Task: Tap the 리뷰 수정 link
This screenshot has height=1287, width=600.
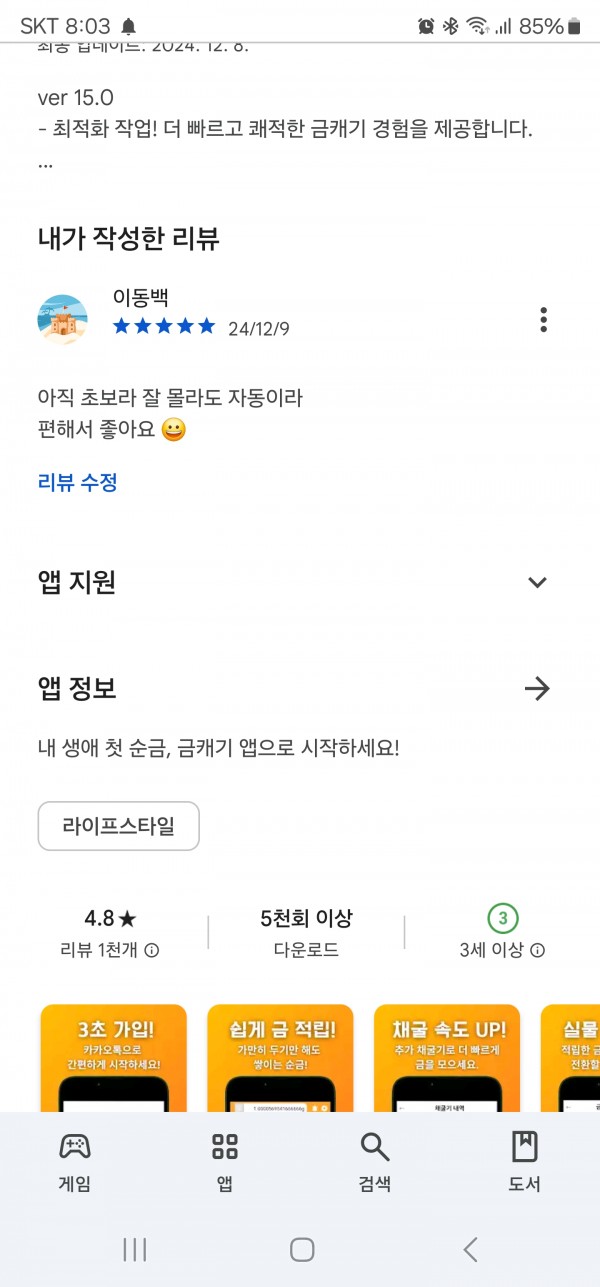Action: click(x=77, y=482)
